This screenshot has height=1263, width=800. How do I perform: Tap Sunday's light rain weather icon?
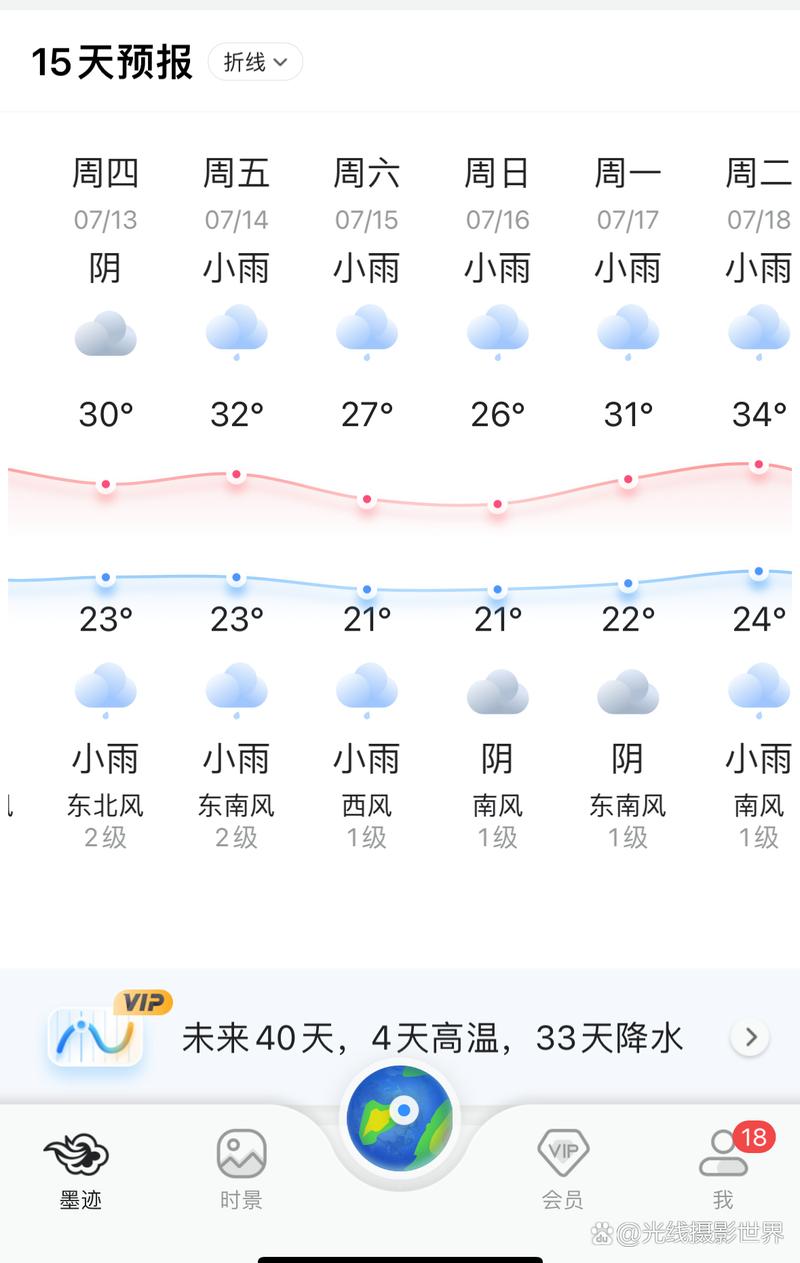point(497,333)
